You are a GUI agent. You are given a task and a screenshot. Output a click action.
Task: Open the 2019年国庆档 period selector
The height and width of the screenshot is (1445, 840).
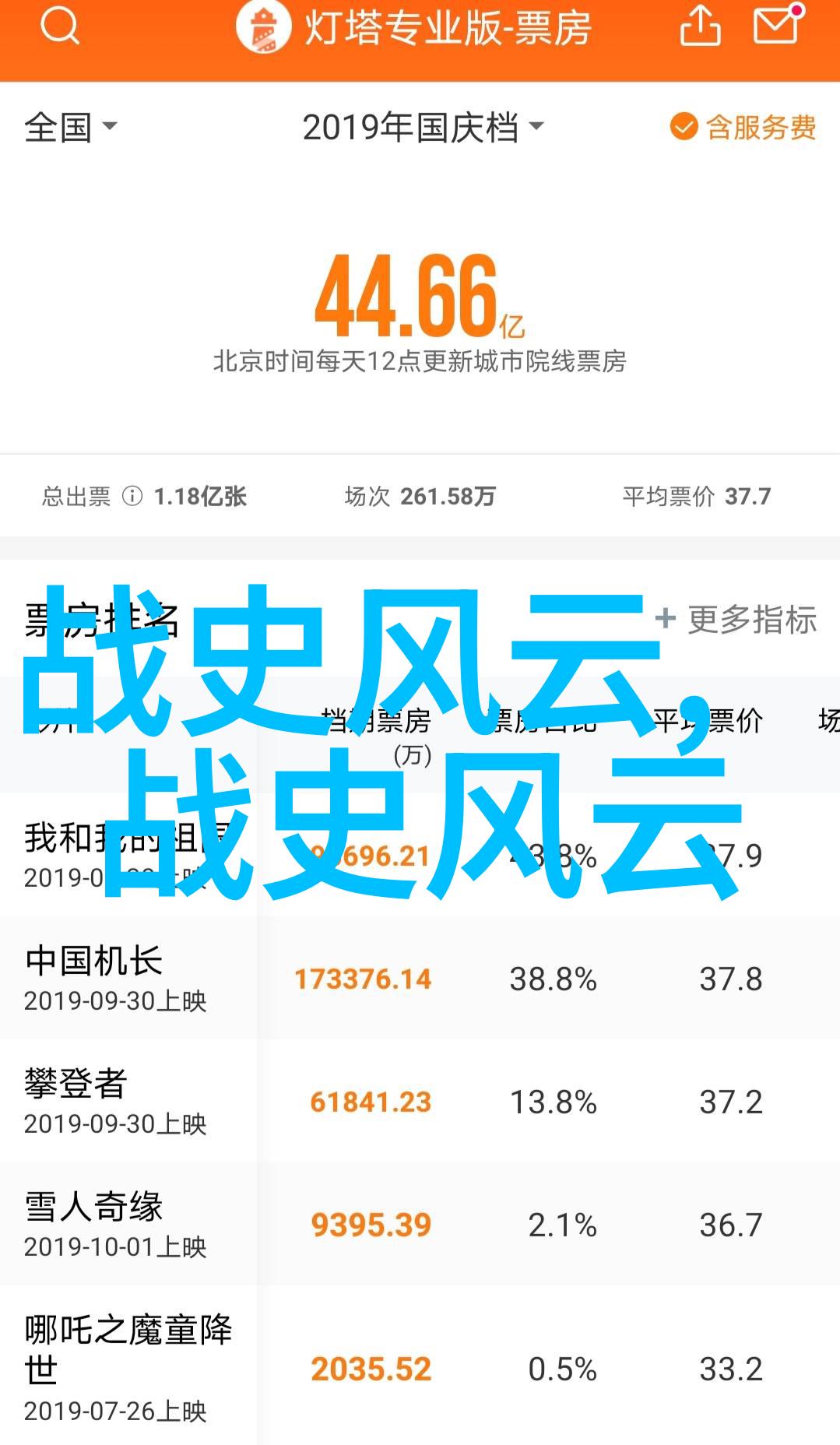(x=423, y=127)
